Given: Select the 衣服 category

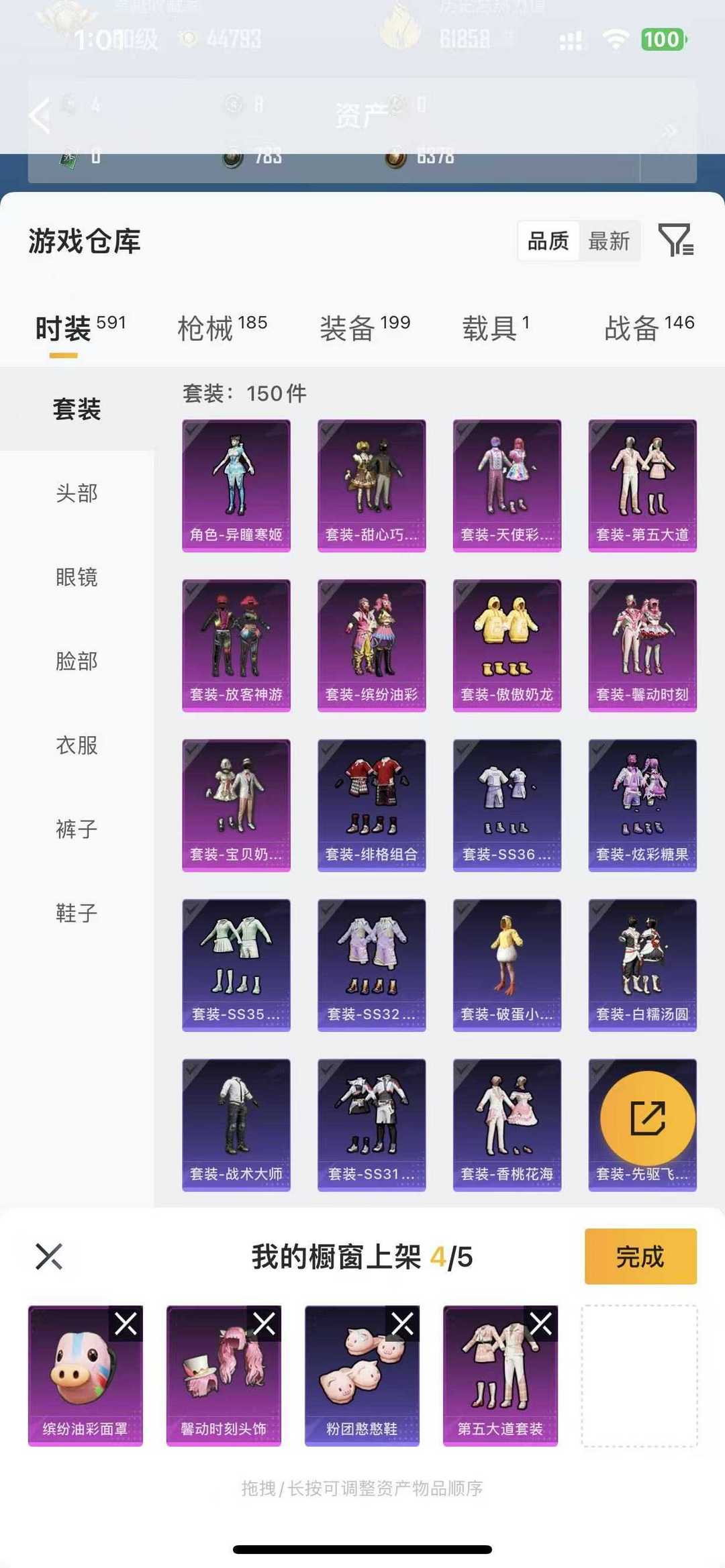Looking at the screenshot, I should [77, 745].
